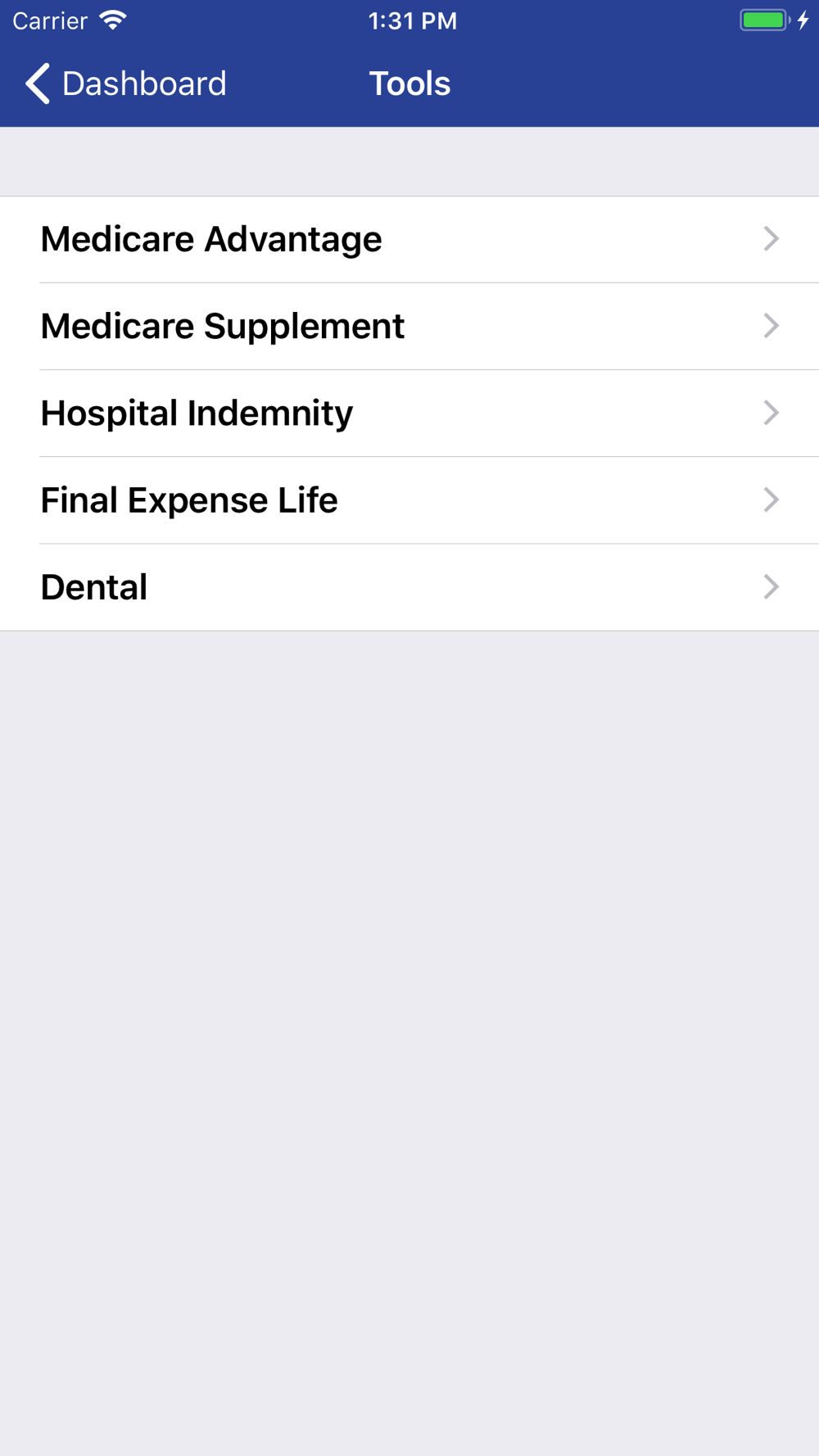This screenshot has height=1456, width=819.
Task: Open Hospital Indemnity
Action: 409,413
